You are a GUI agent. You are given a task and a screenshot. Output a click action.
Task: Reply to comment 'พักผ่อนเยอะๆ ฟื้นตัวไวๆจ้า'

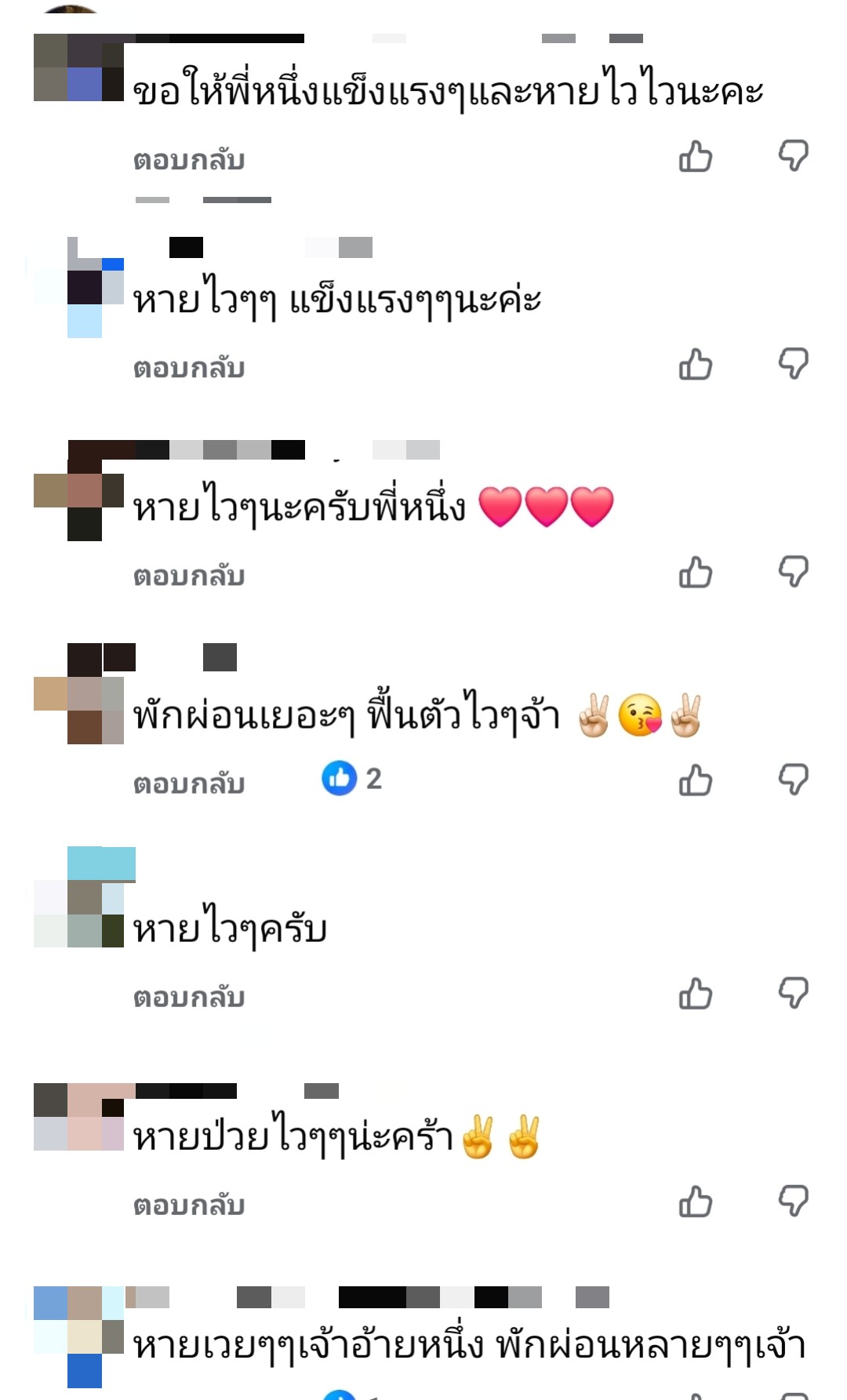pos(189,784)
